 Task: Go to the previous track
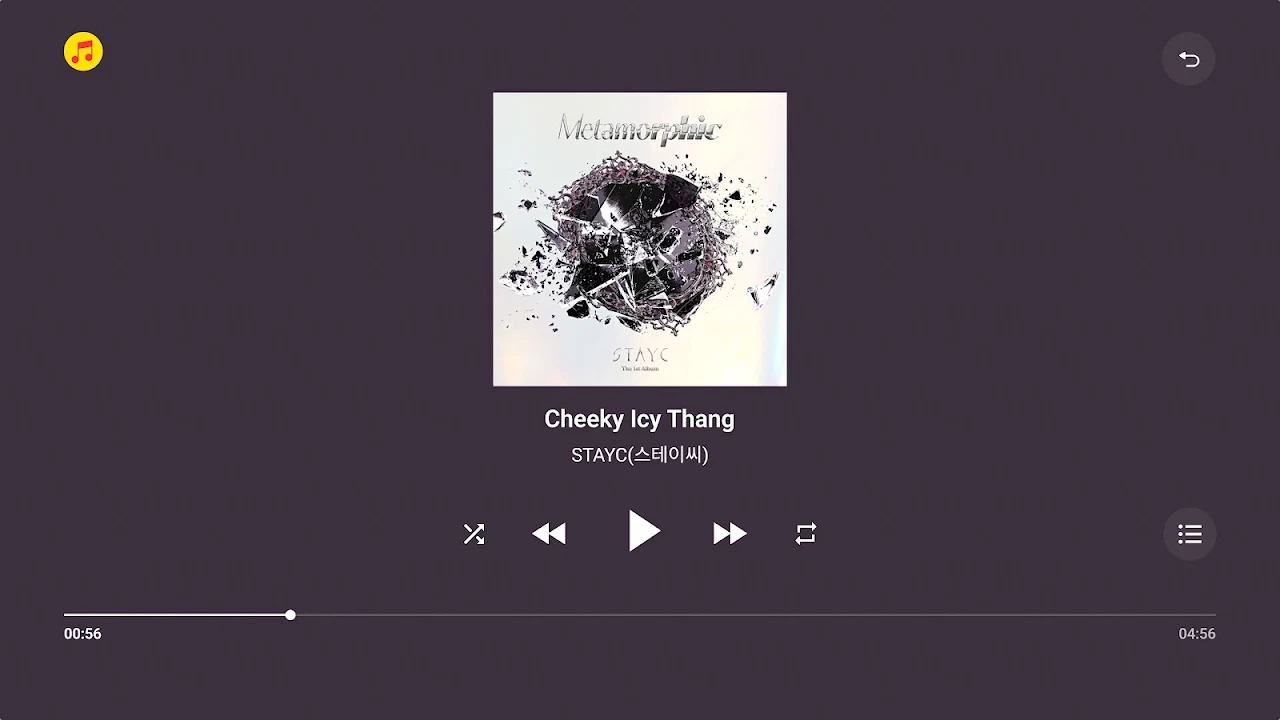549,534
